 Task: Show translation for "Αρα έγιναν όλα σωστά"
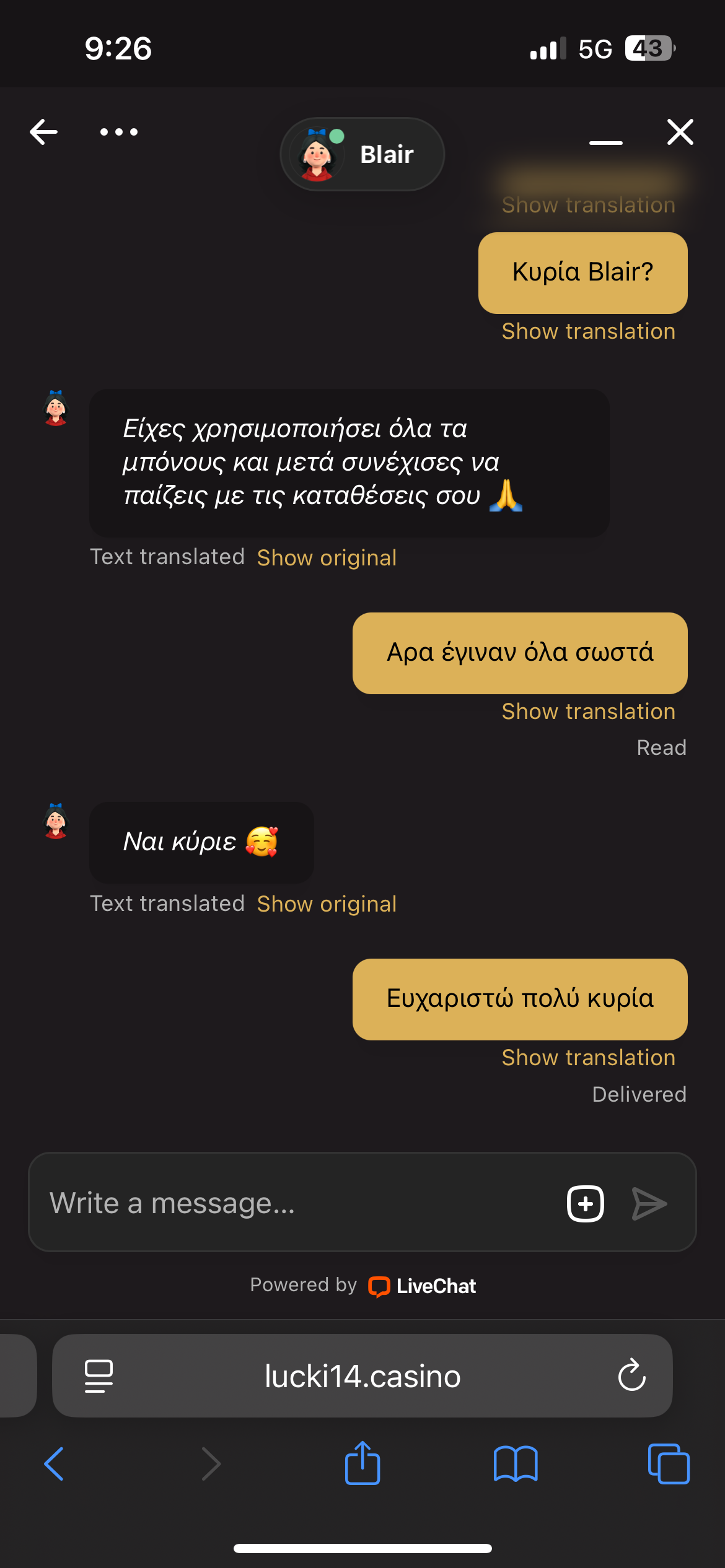click(x=588, y=712)
